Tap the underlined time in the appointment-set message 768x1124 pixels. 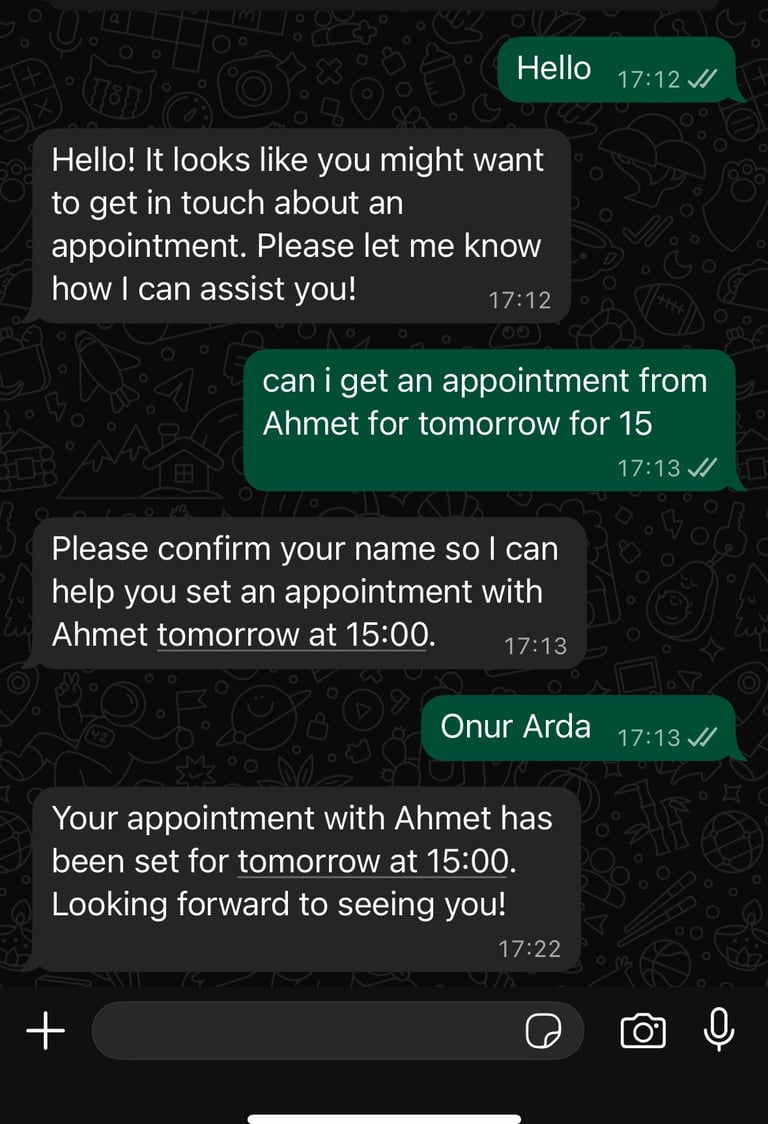374,861
